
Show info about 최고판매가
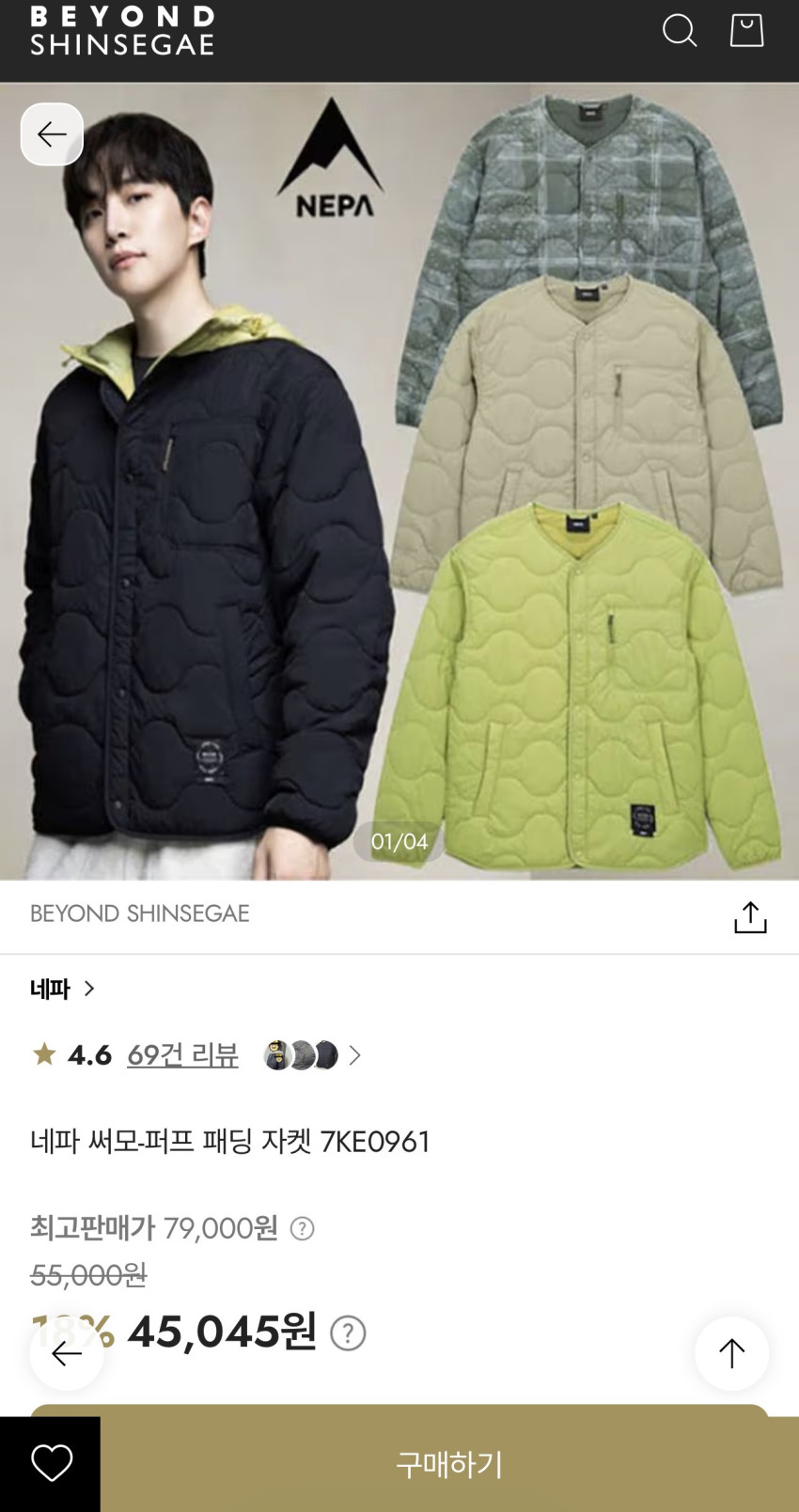point(302,1228)
